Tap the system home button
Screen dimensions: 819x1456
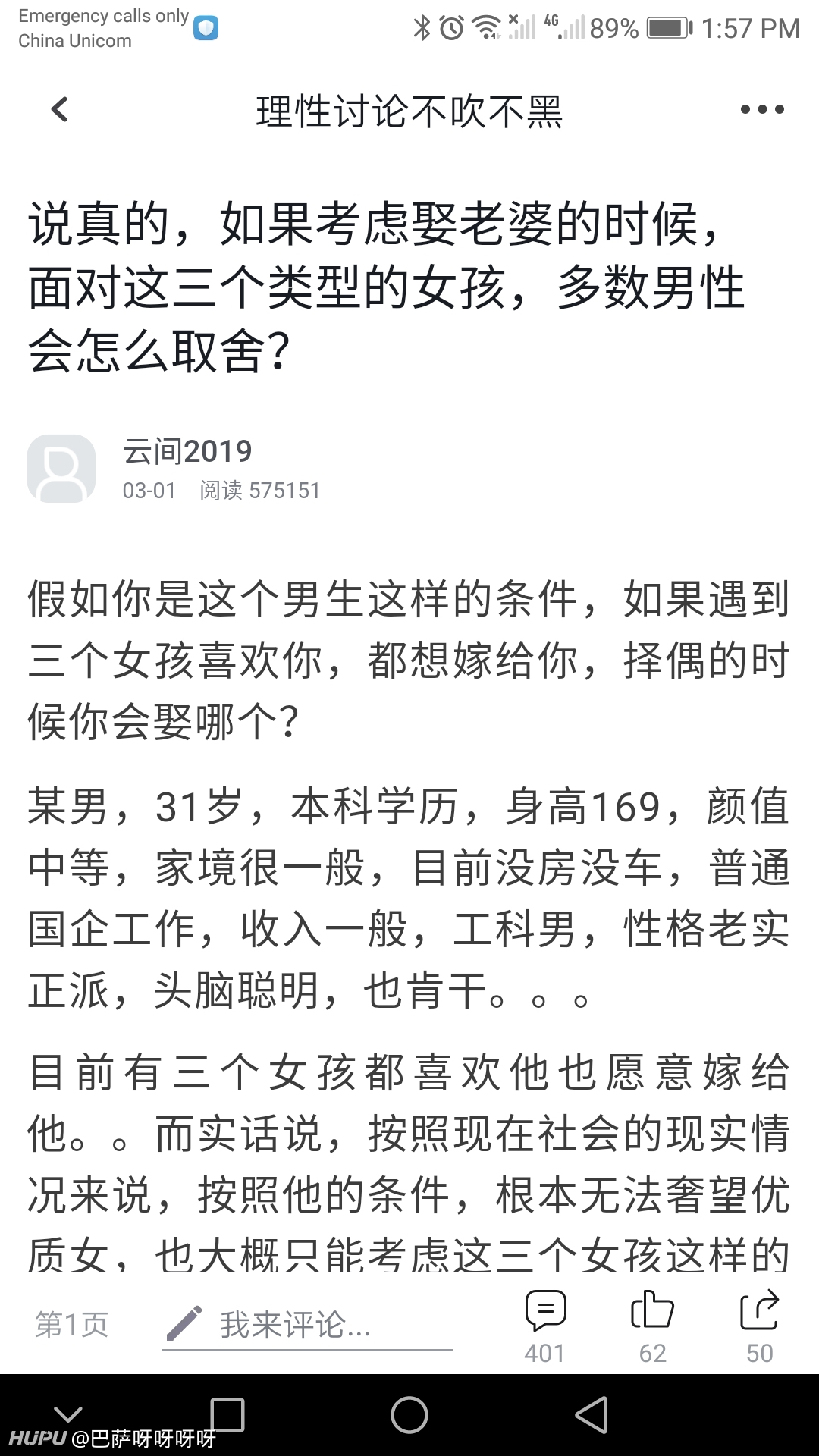(x=409, y=1415)
